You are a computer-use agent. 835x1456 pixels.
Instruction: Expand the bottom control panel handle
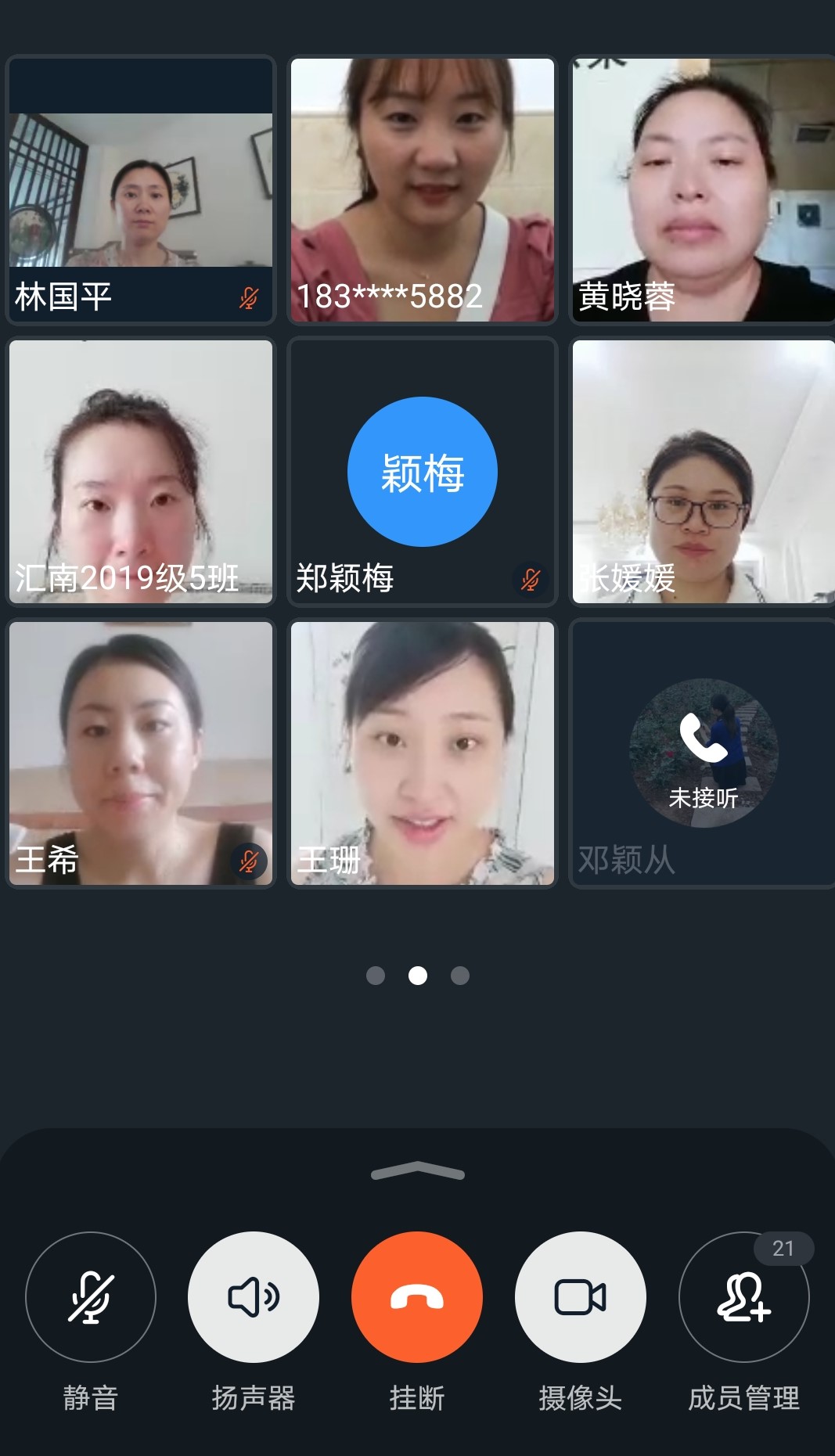(x=418, y=1171)
